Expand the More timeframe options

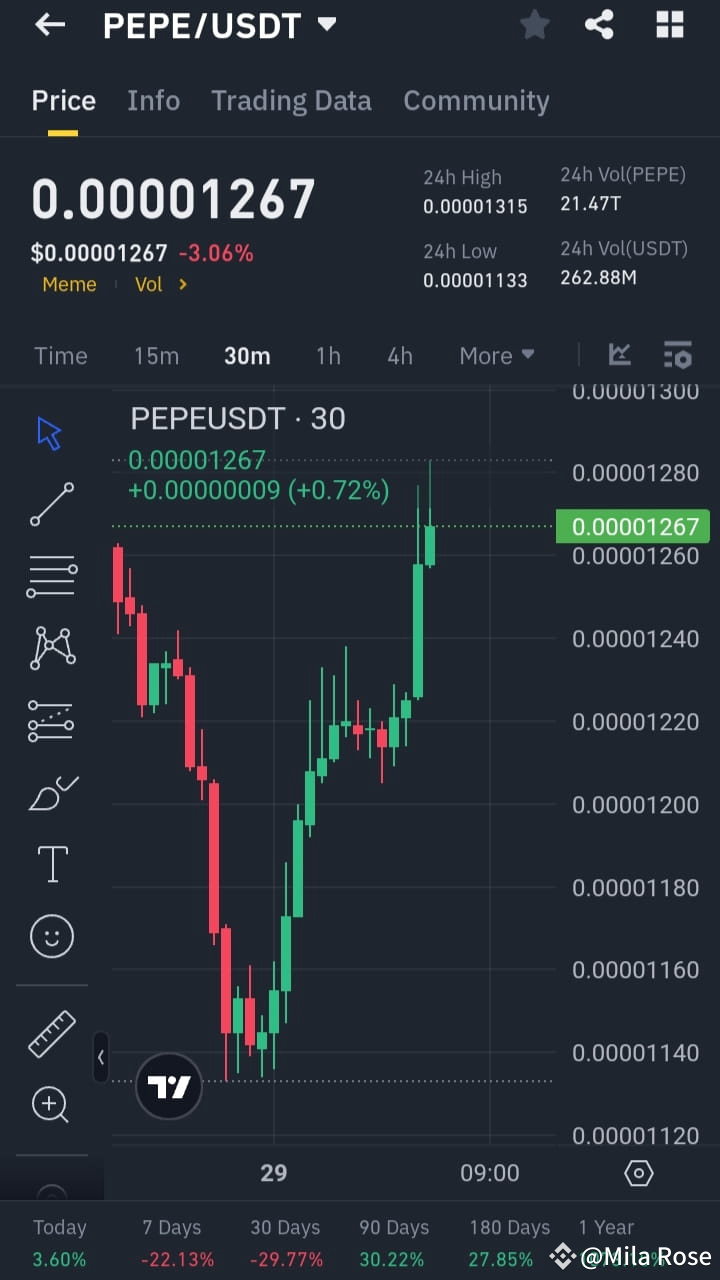[496, 355]
